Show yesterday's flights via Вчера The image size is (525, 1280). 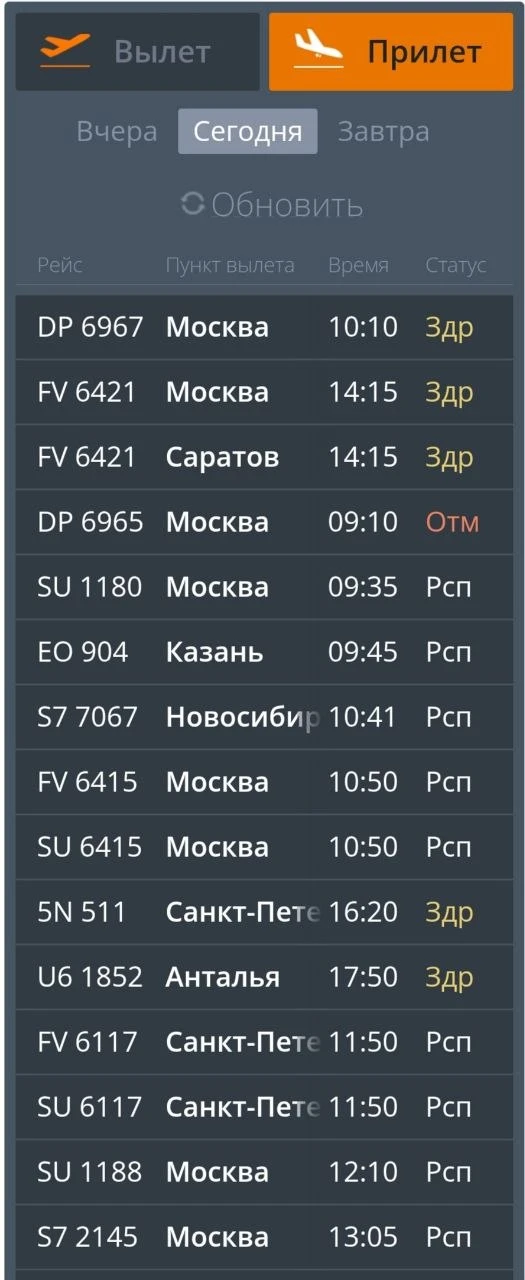117,132
